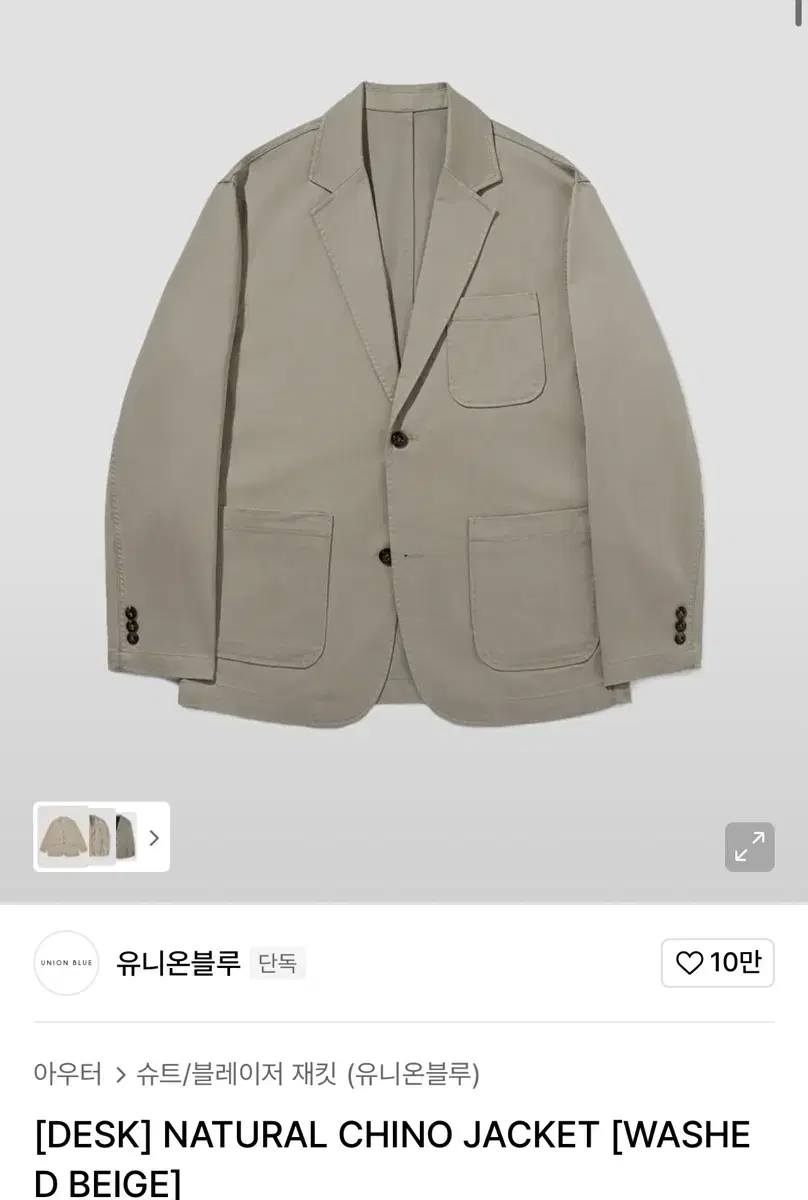The image size is (808, 1200).
Task: Select the UNION BLUE circular brand logo
Action: (x=66, y=963)
